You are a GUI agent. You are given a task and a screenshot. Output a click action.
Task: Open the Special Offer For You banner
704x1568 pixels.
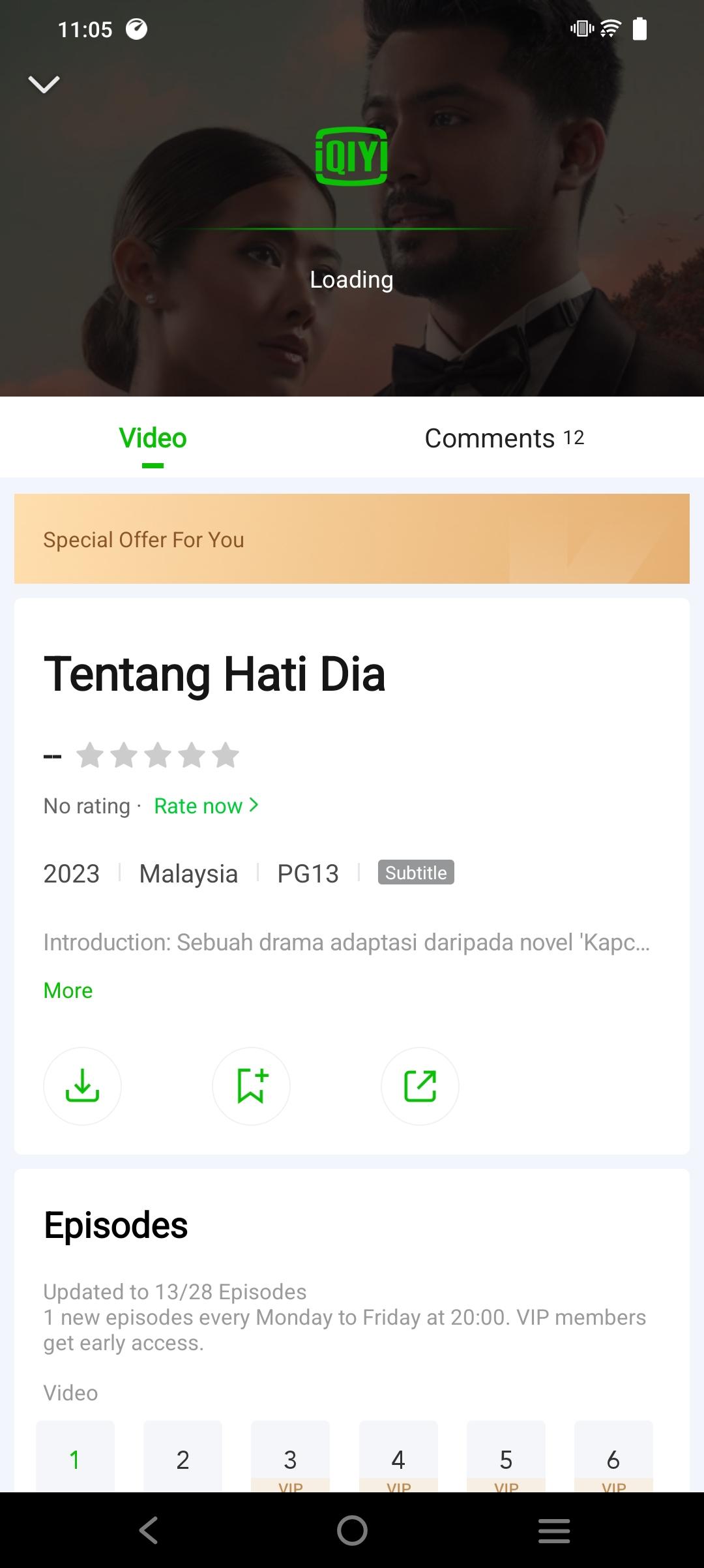tap(352, 539)
